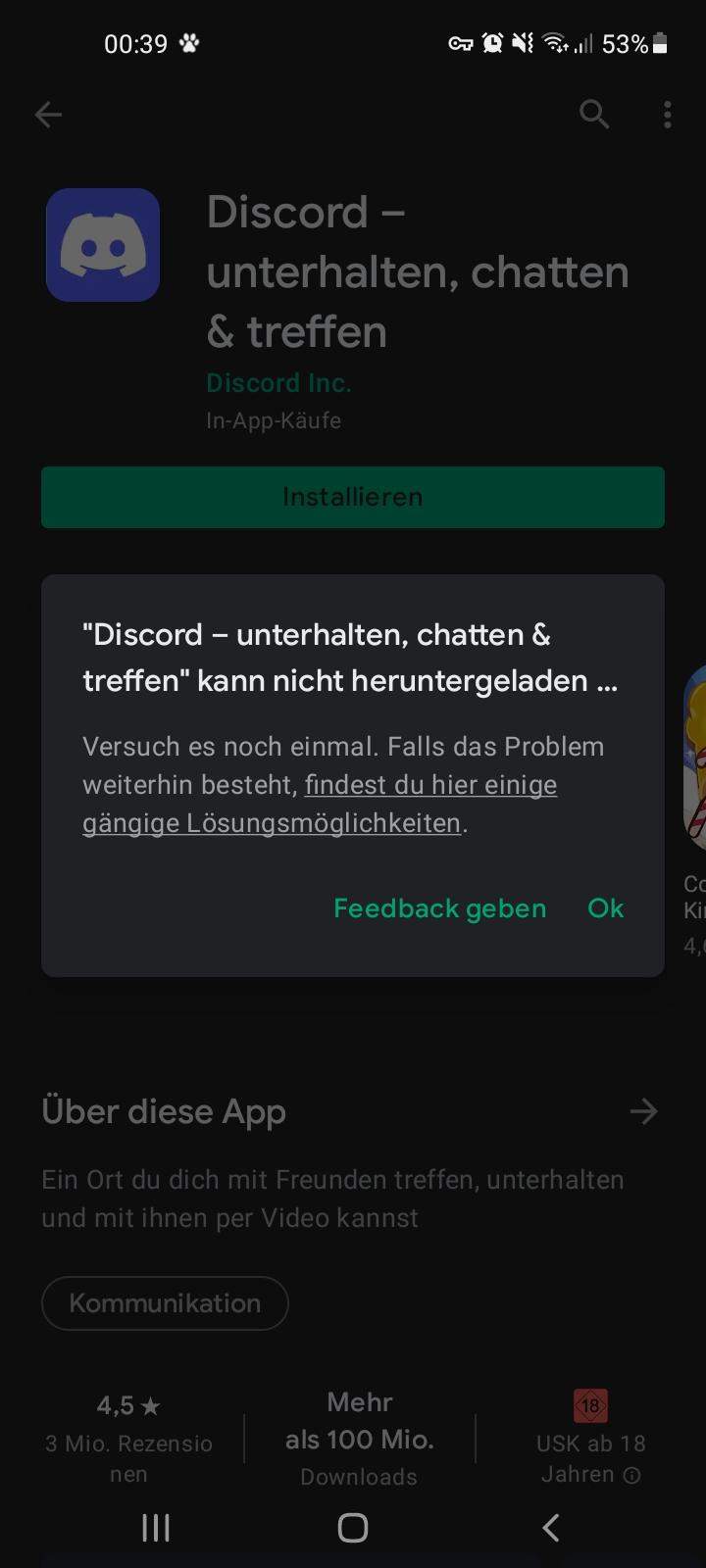The image size is (706, 1568).
Task: View info about USK ab 18 rating
Action: point(632,1475)
